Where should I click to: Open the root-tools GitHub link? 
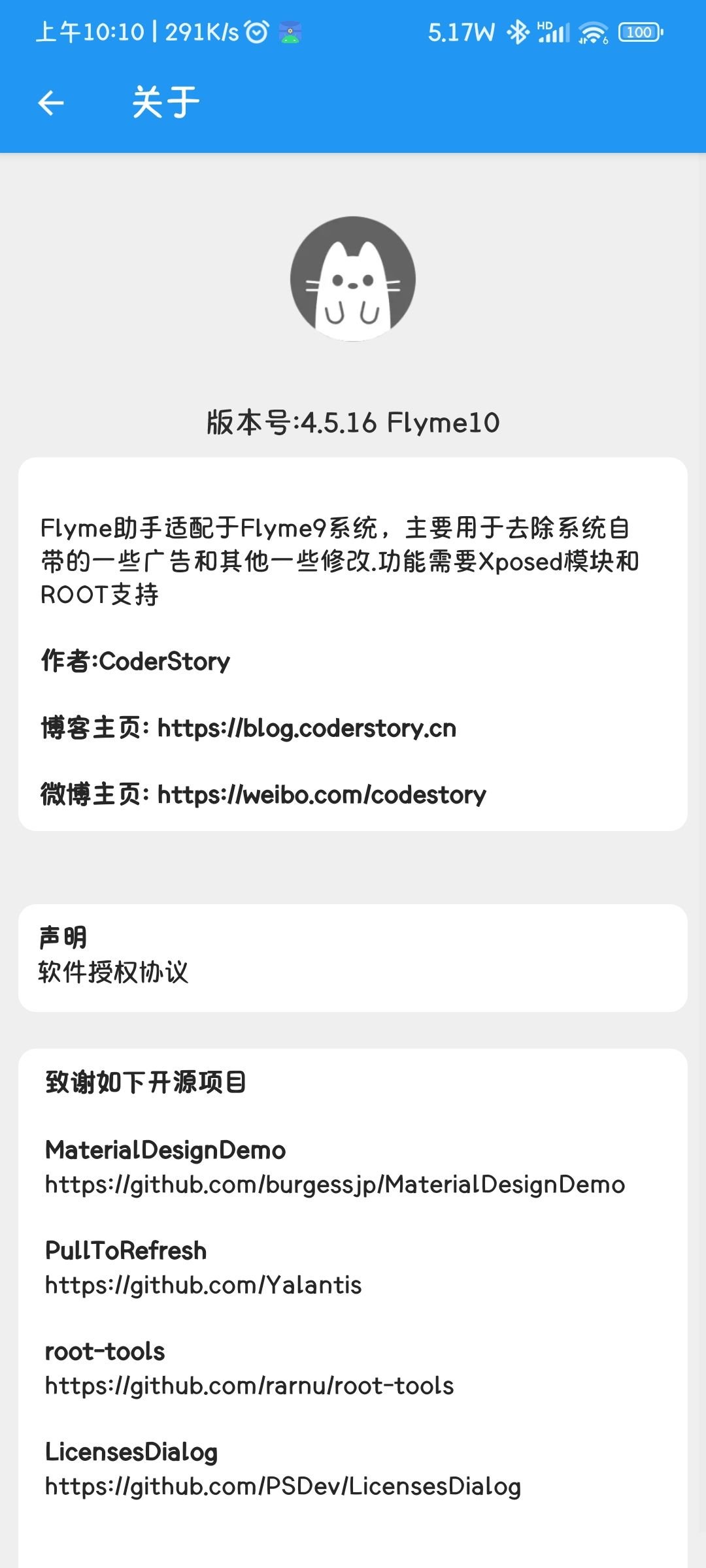[249, 1386]
